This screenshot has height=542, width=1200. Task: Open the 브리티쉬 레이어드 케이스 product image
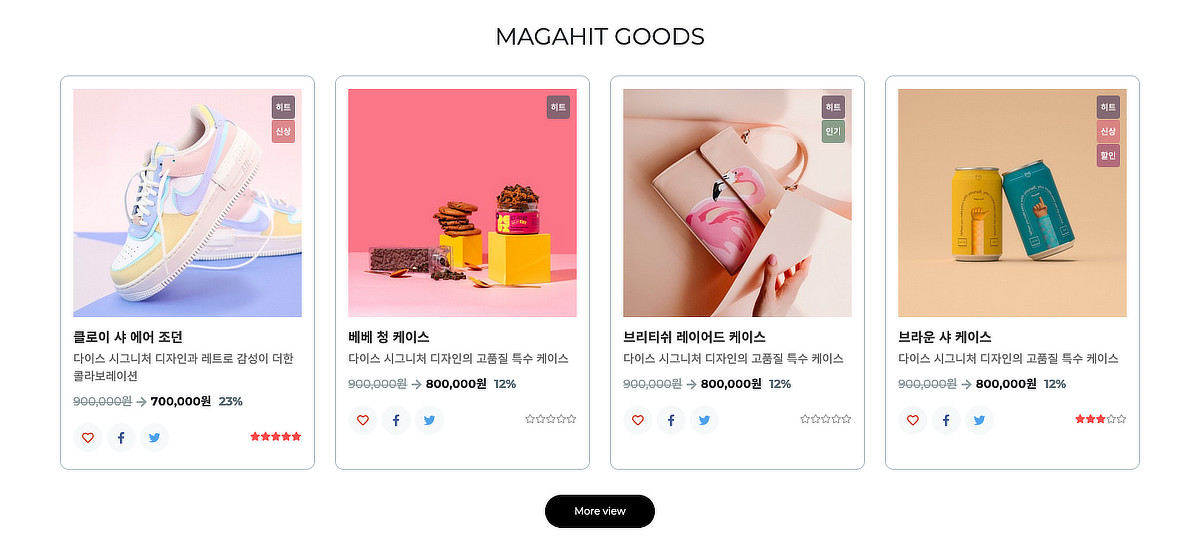pos(737,203)
